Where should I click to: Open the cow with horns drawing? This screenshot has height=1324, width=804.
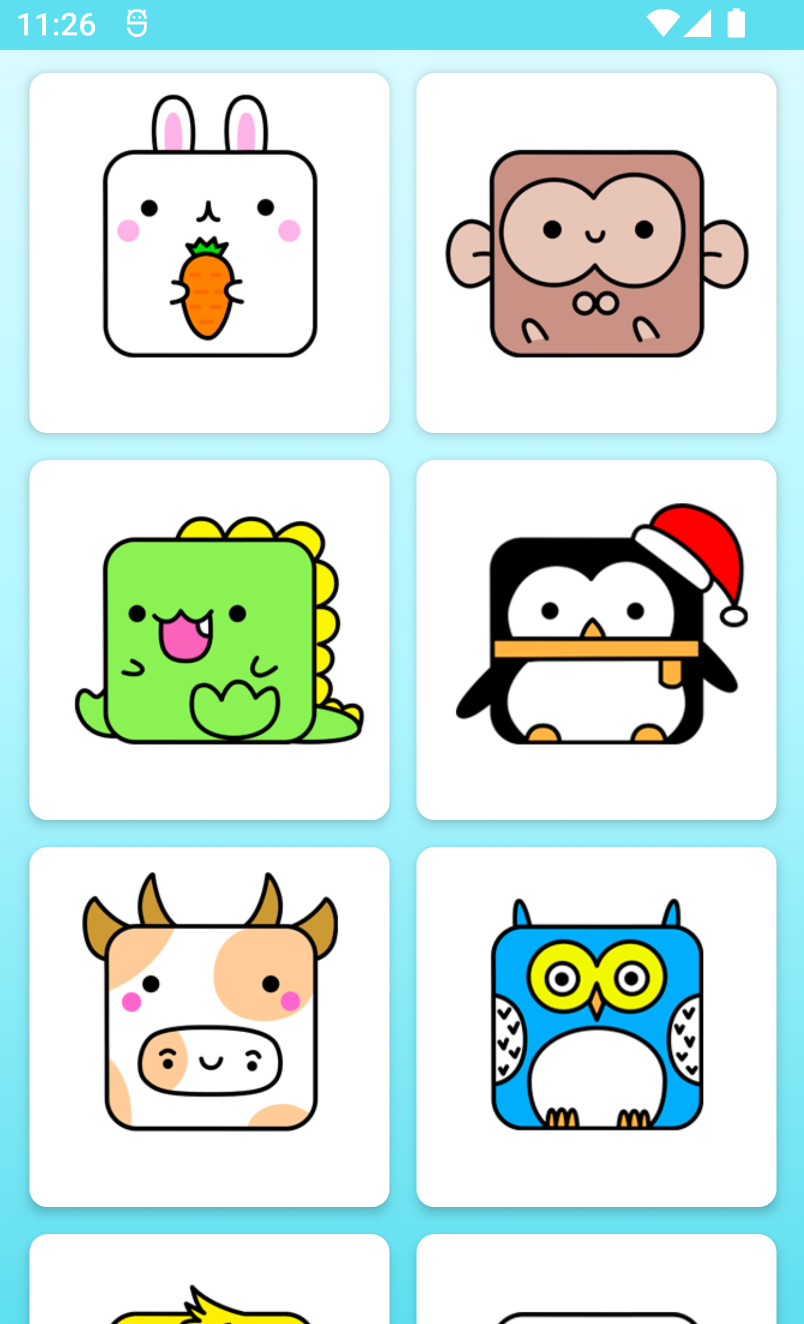click(209, 1026)
